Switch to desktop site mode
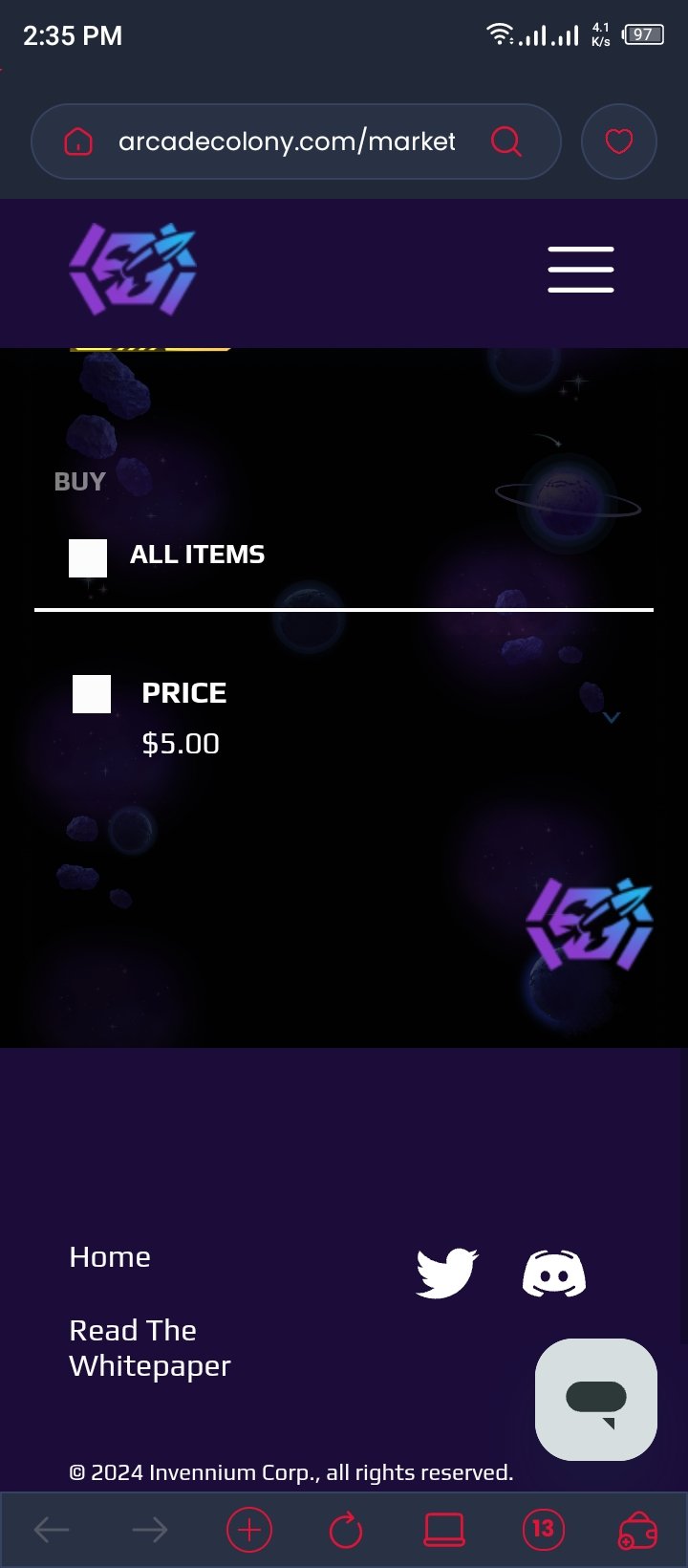Screen dimensions: 688x1568 coord(444,1530)
